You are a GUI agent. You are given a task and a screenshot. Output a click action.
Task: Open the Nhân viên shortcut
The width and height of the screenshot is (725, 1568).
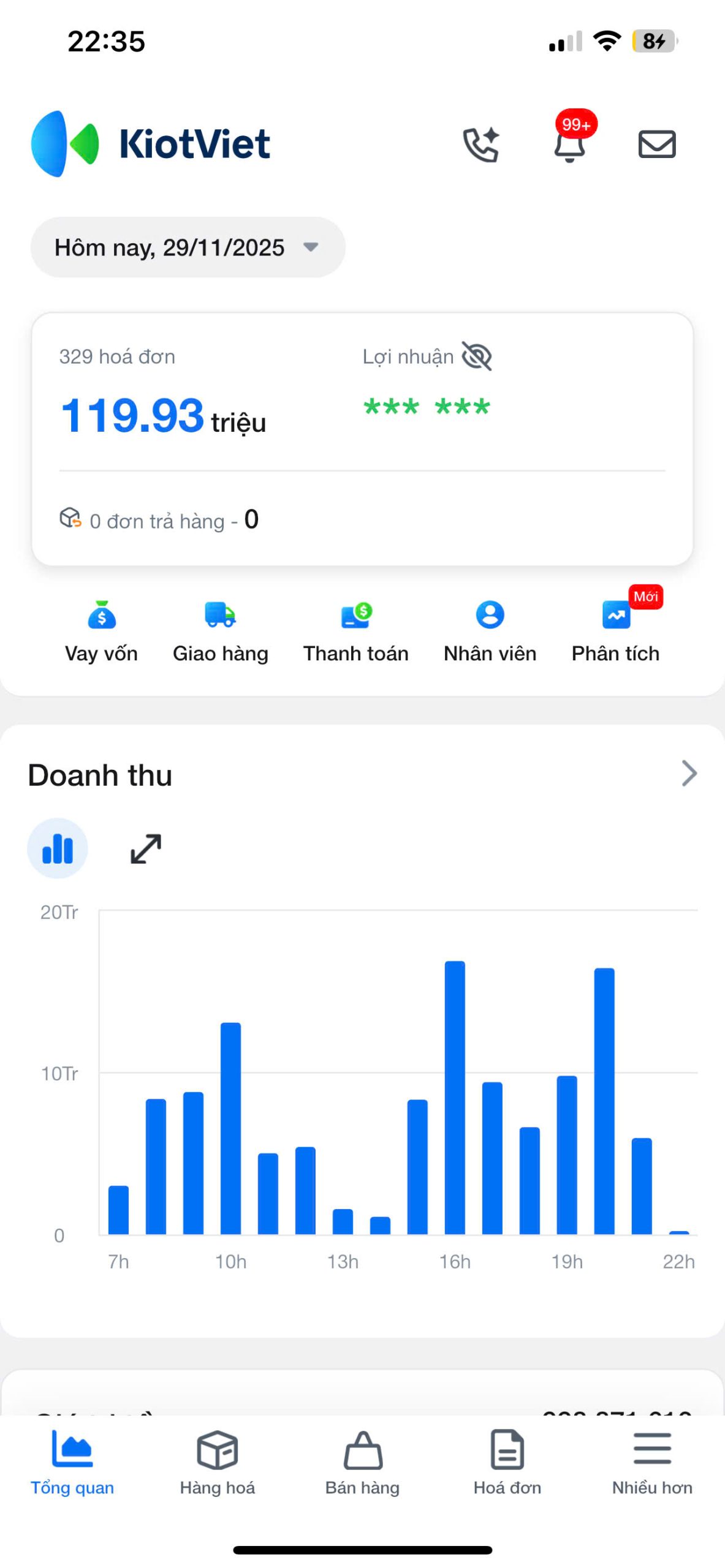point(490,631)
